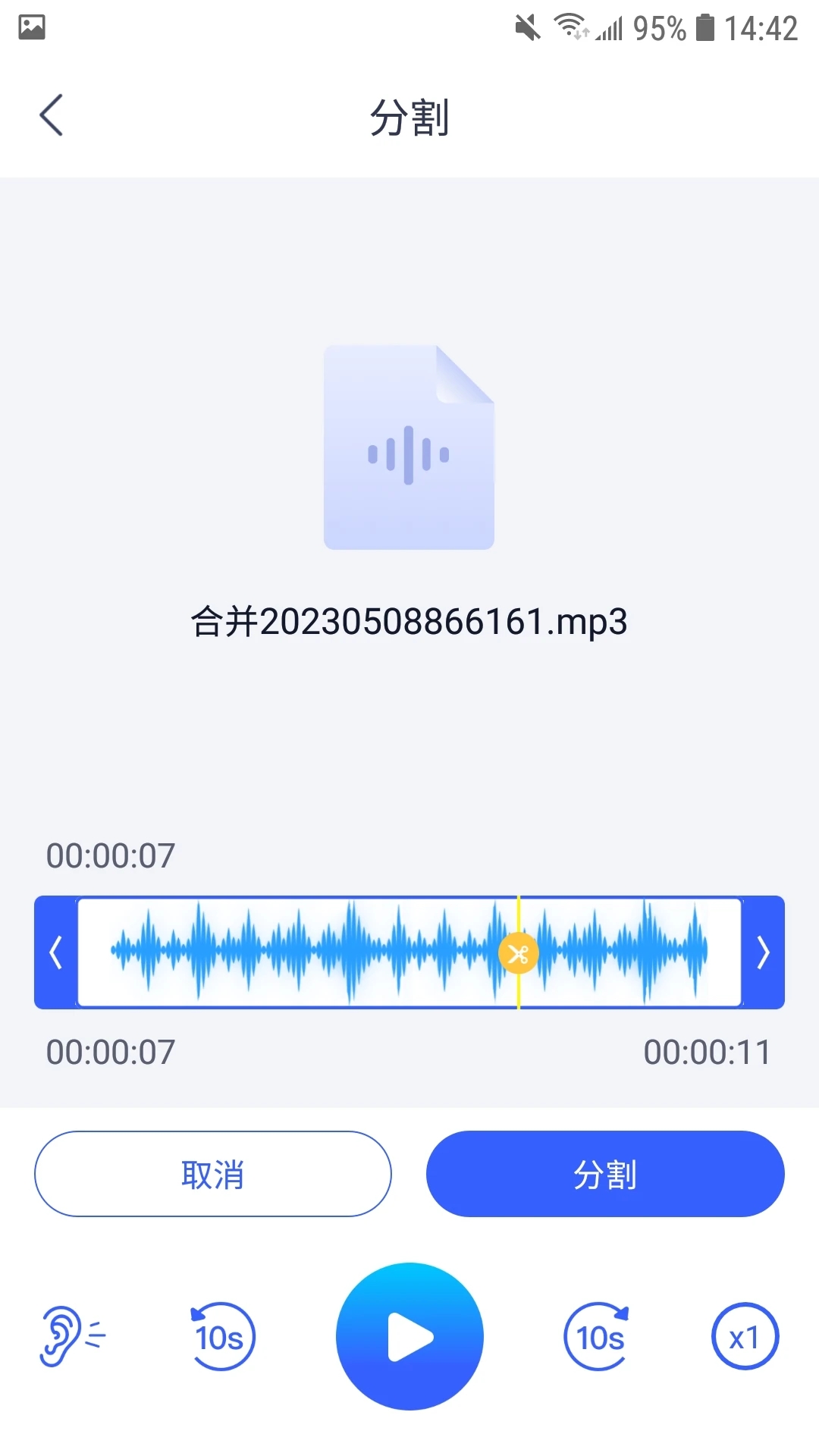Confirm splitting with the 分割 button
This screenshot has height=1456, width=819.
(x=605, y=1173)
